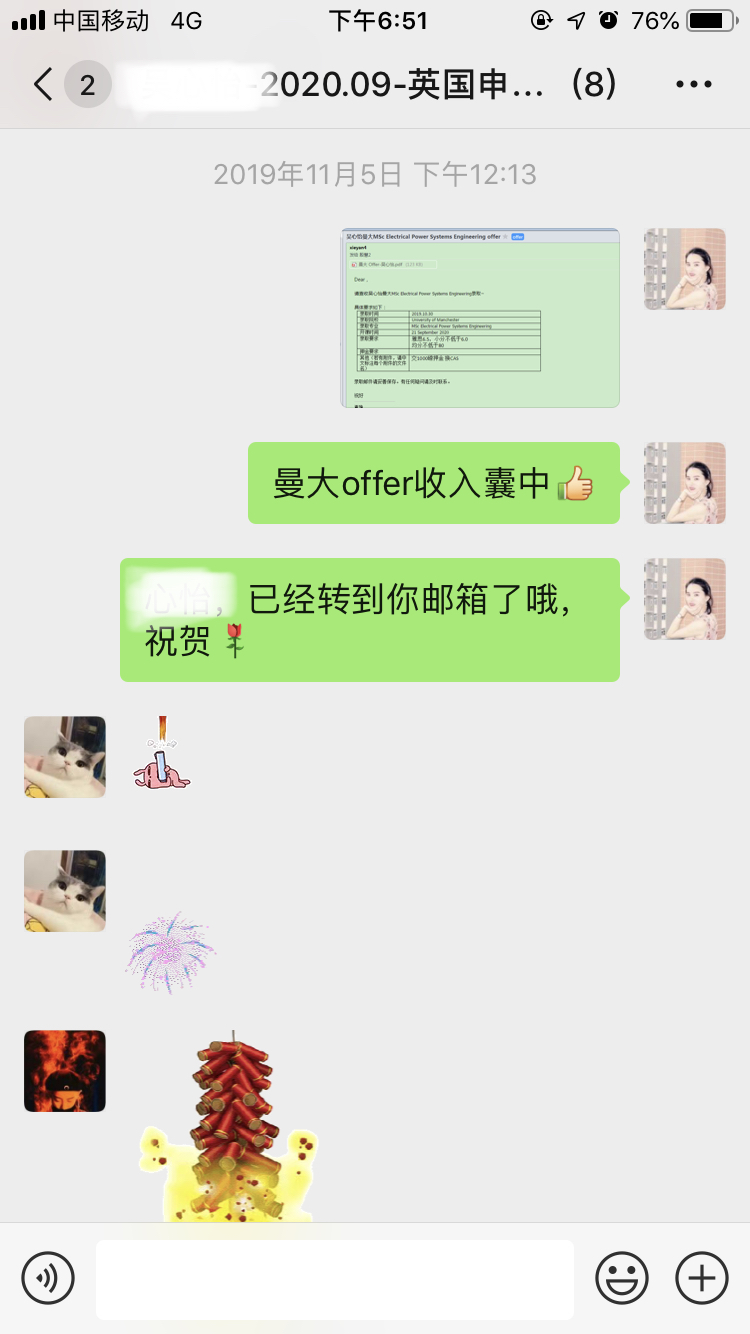View profile of the fire avatar member

pyautogui.click(x=65, y=1071)
